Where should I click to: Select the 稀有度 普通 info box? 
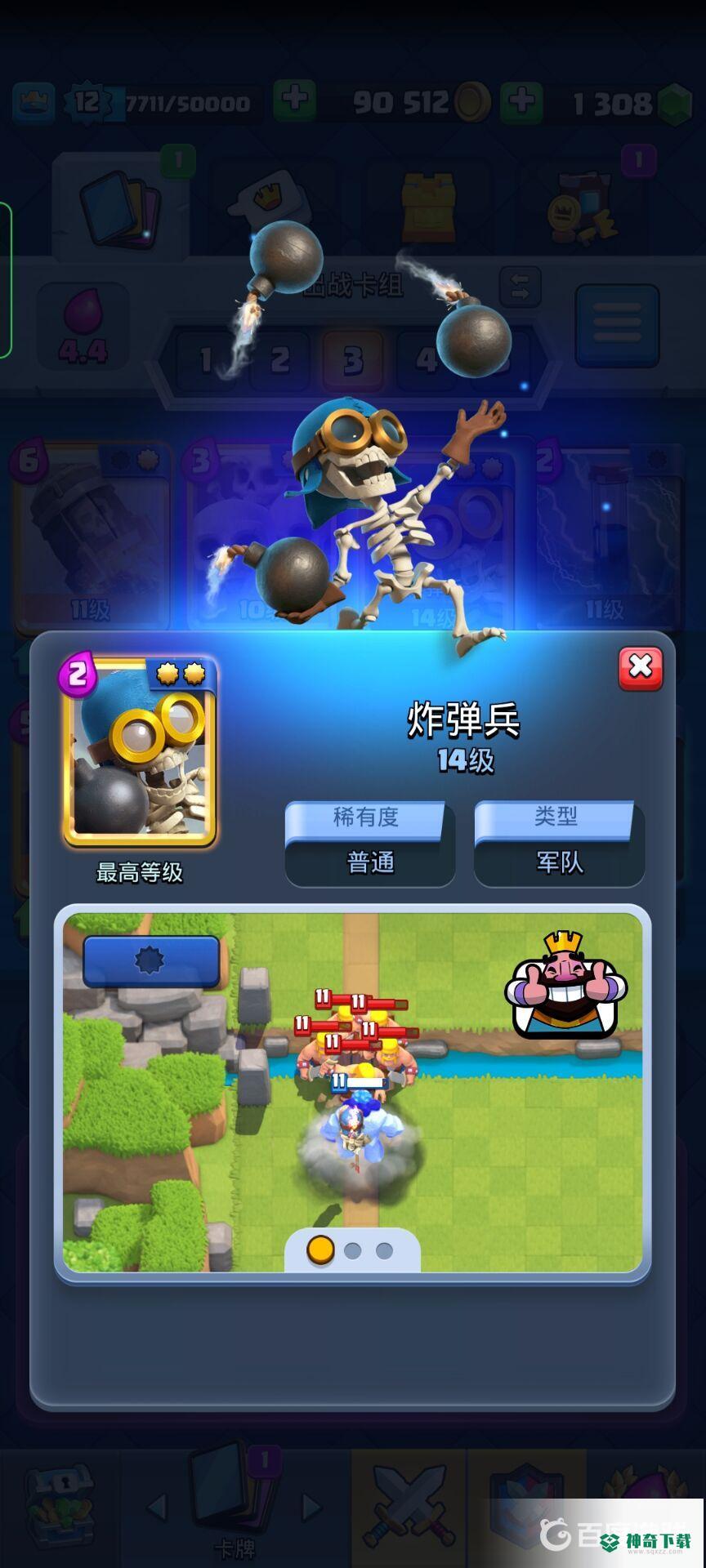(369, 844)
